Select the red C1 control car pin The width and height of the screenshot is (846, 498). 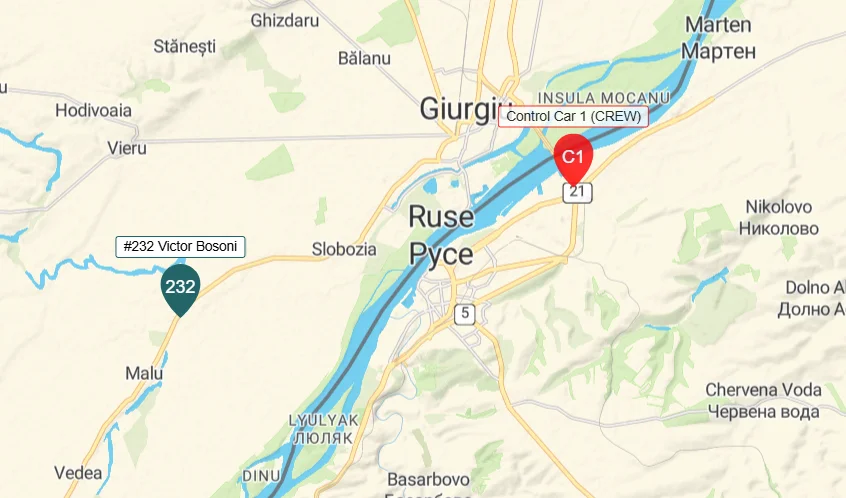(573, 159)
